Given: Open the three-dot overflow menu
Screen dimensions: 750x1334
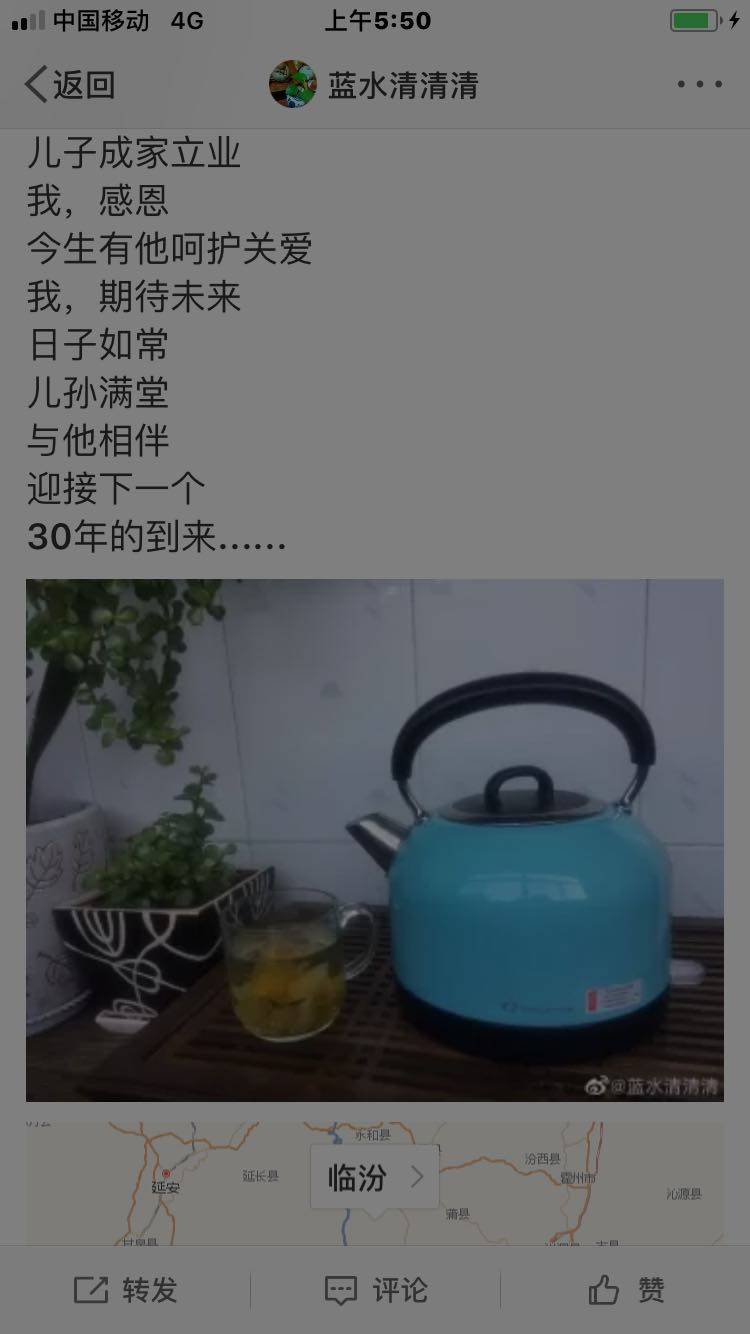Looking at the screenshot, I should [699, 85].
